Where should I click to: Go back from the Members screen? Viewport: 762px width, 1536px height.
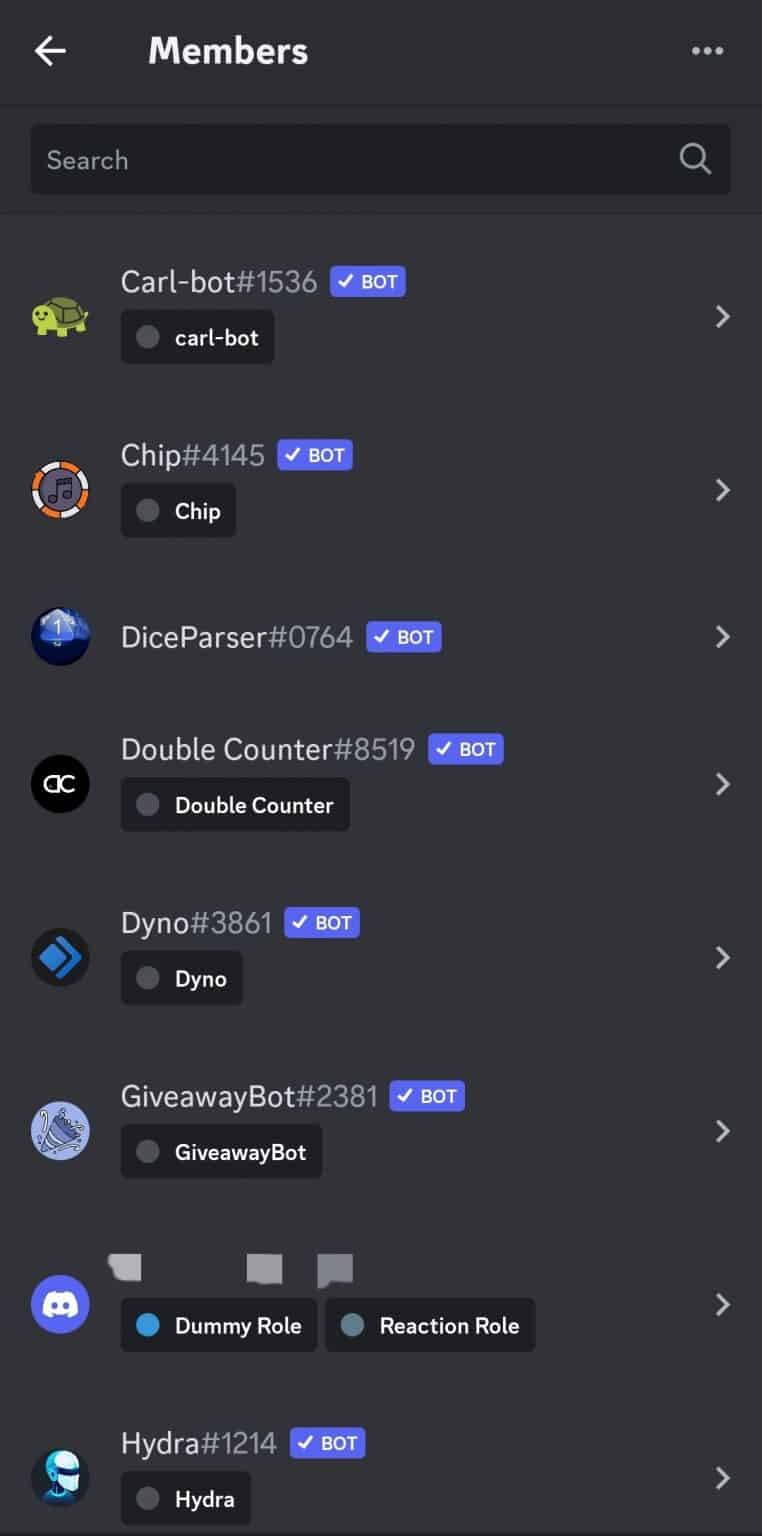(x=49, y=50)
